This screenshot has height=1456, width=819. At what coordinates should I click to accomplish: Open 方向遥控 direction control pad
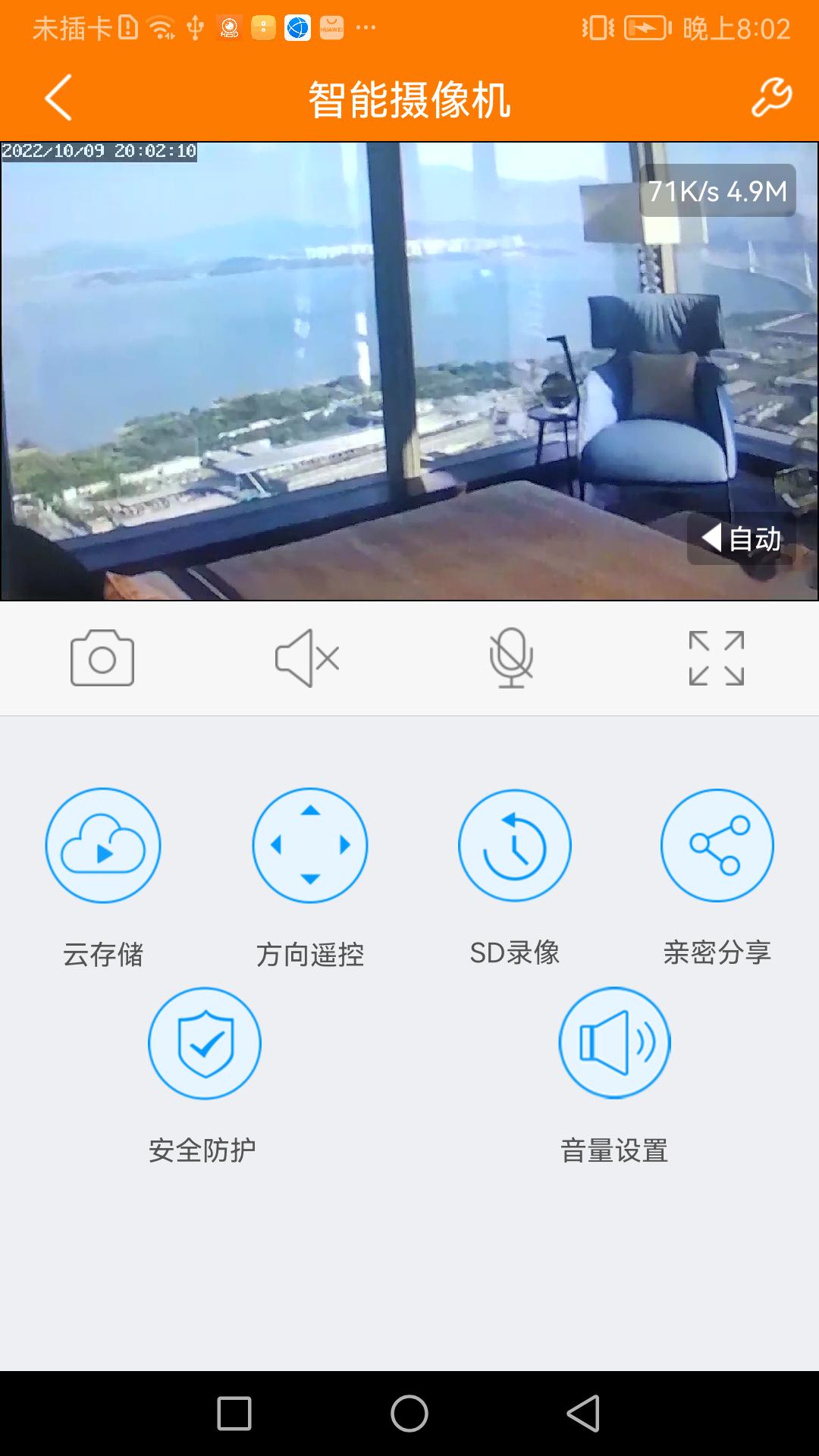click(x=309, y=846)
